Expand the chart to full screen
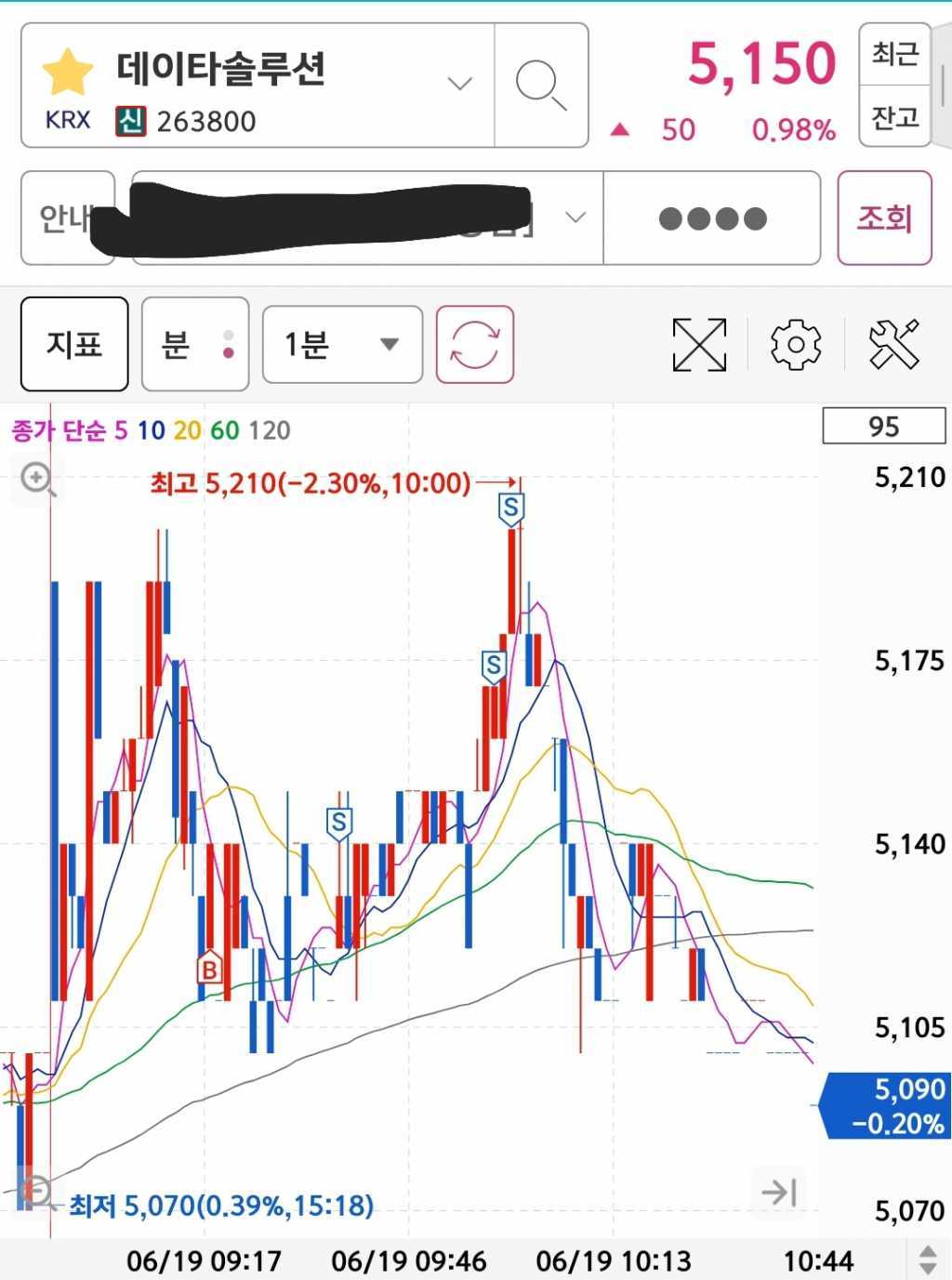 click(x=699, y=345)
